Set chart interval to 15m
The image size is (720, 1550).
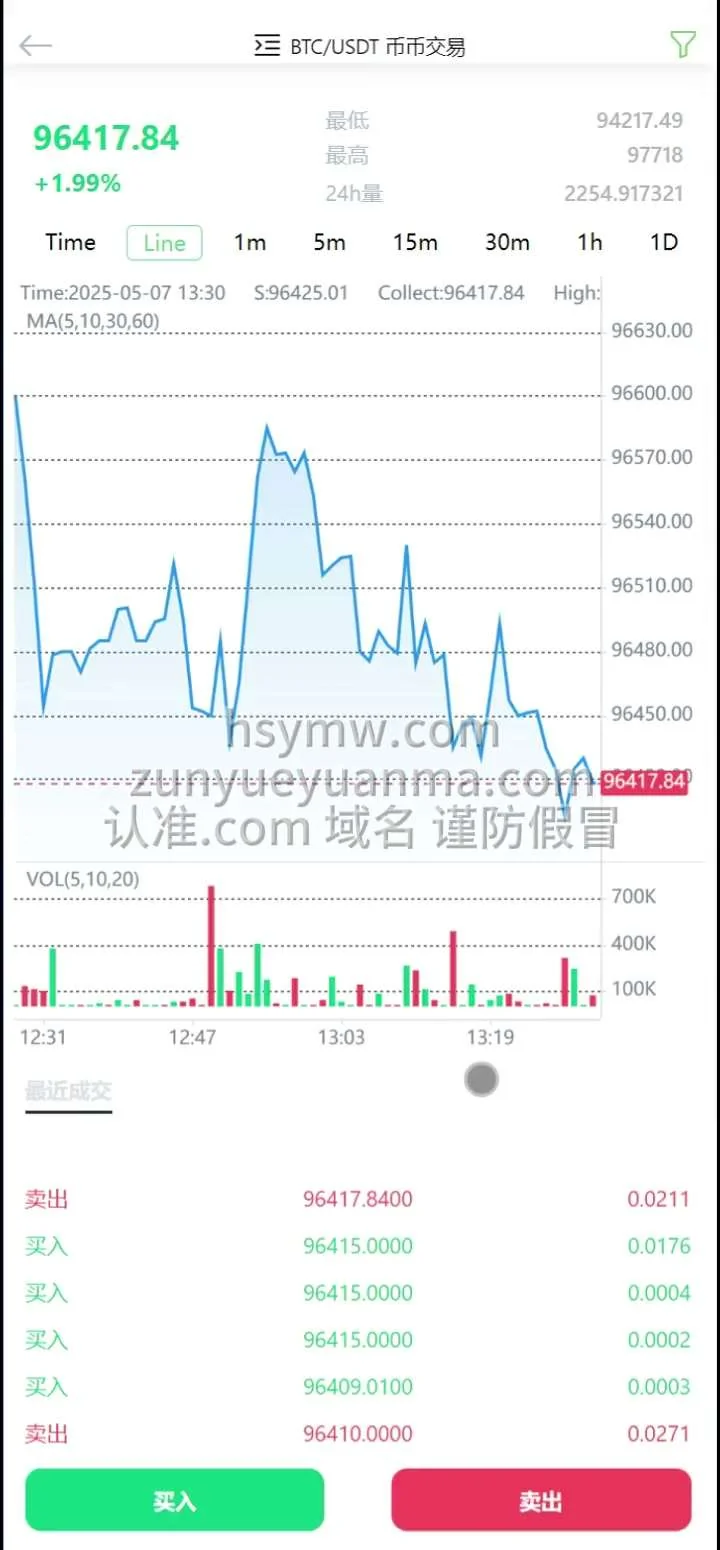click(x=415, y=242)
